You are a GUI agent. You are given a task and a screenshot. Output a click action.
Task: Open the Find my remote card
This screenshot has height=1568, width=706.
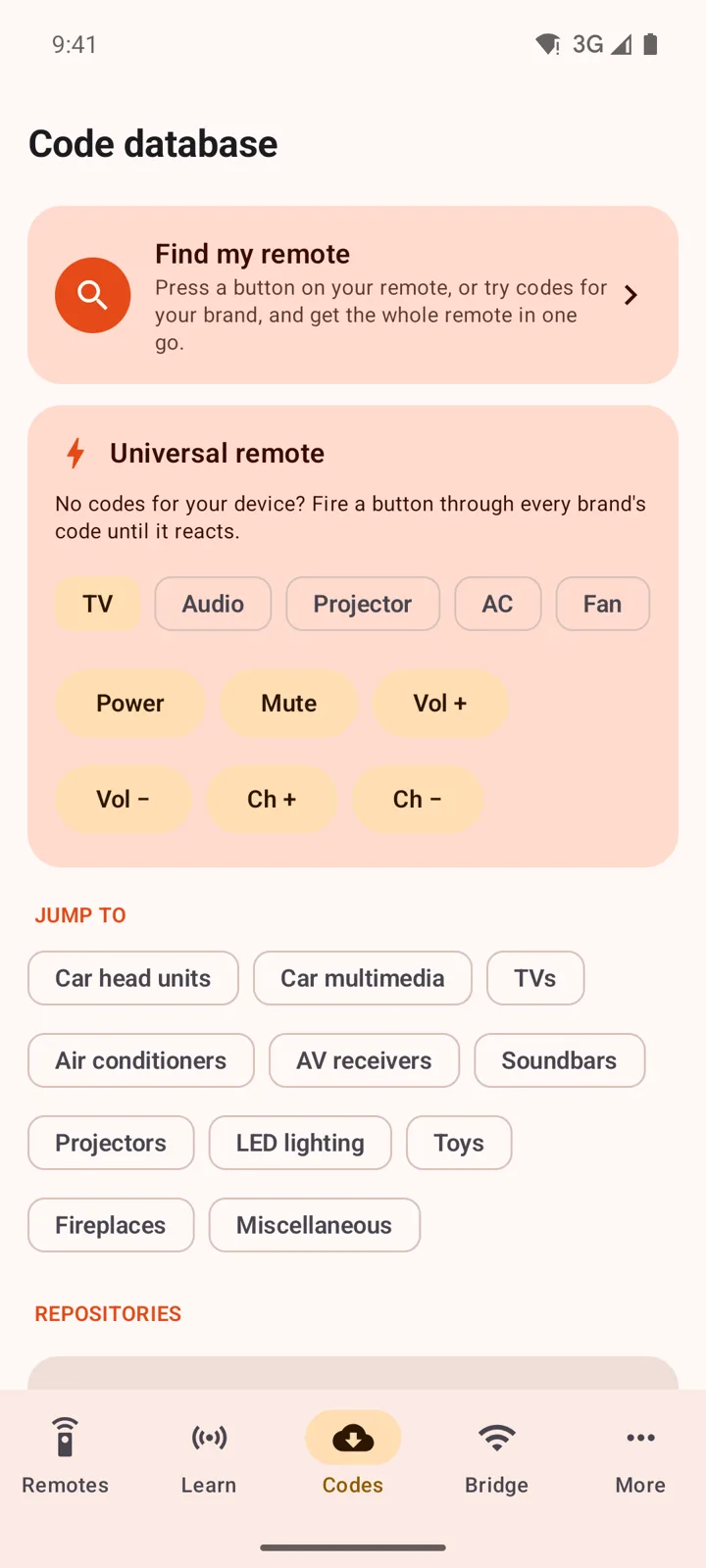[353, 295]
